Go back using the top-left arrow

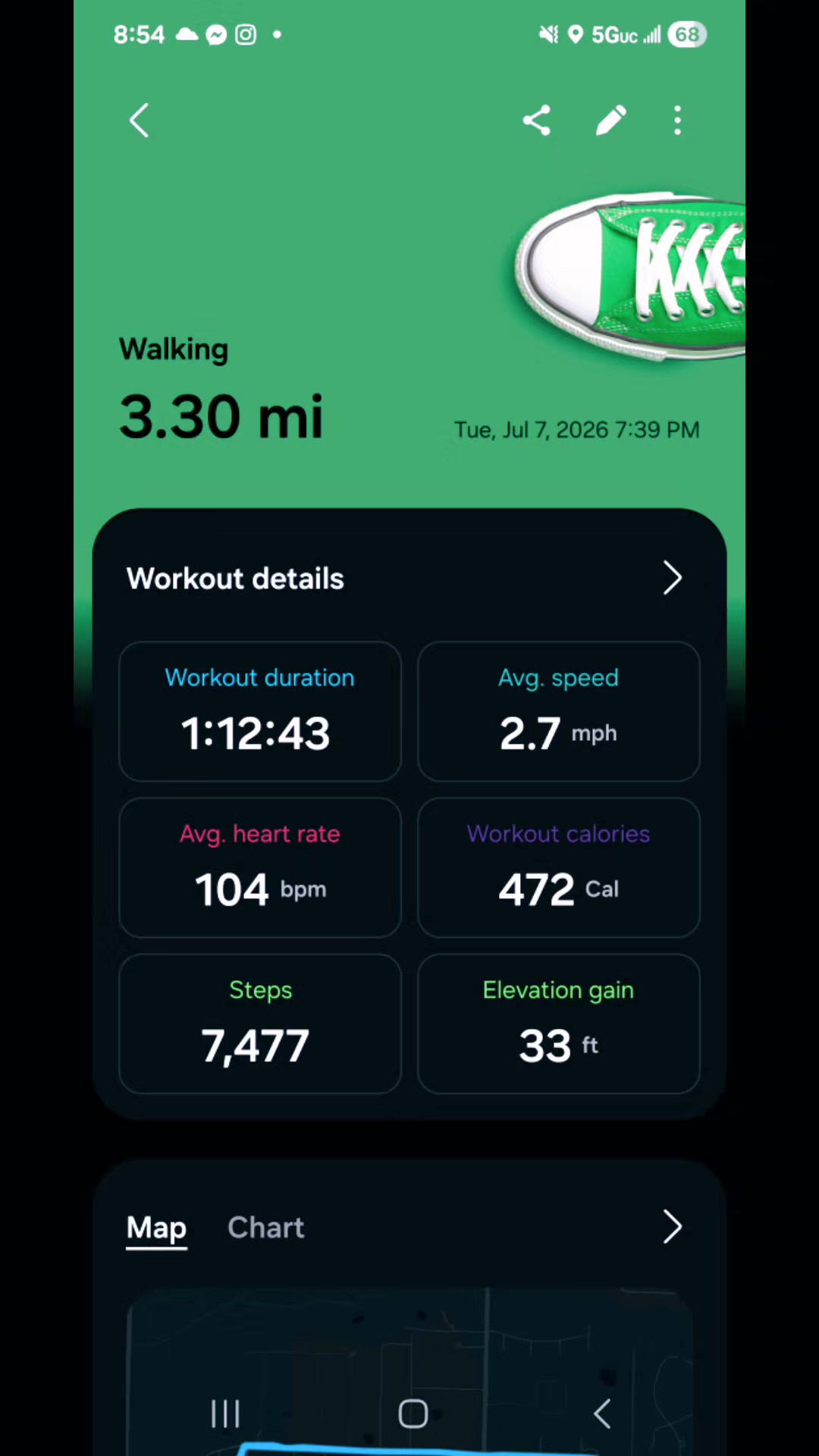pyautogui.click(x=139, y=121)
